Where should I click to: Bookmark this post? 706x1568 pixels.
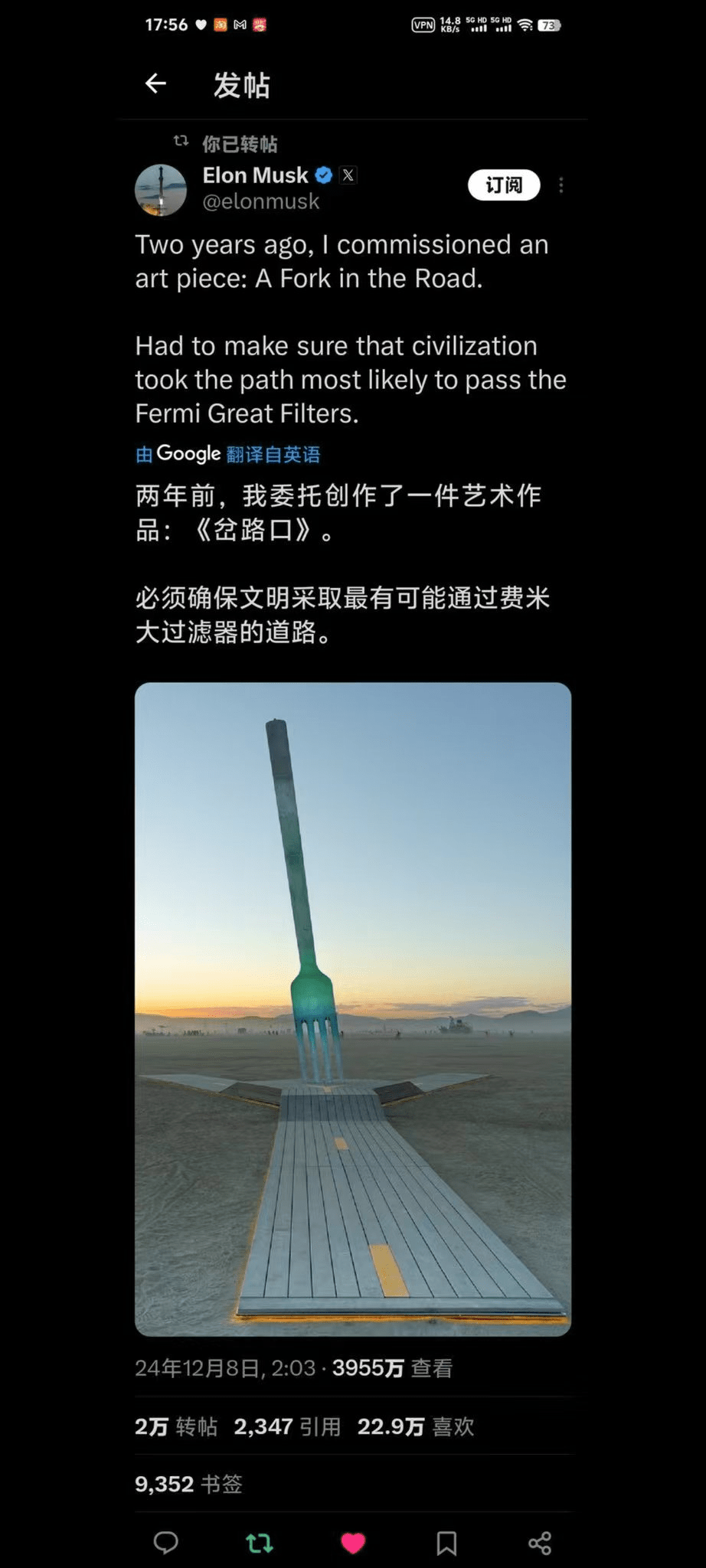click(446, 1543)
